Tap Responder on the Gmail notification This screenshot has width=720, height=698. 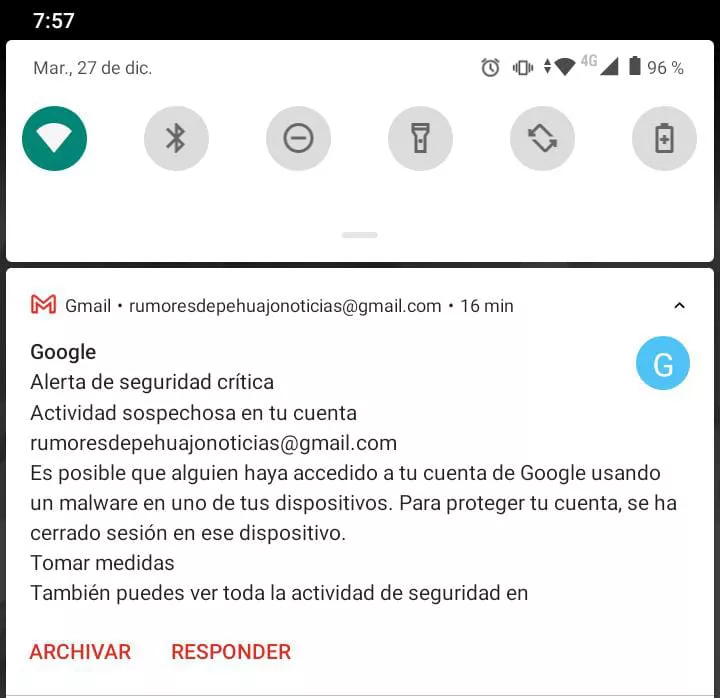click(231, 652)
